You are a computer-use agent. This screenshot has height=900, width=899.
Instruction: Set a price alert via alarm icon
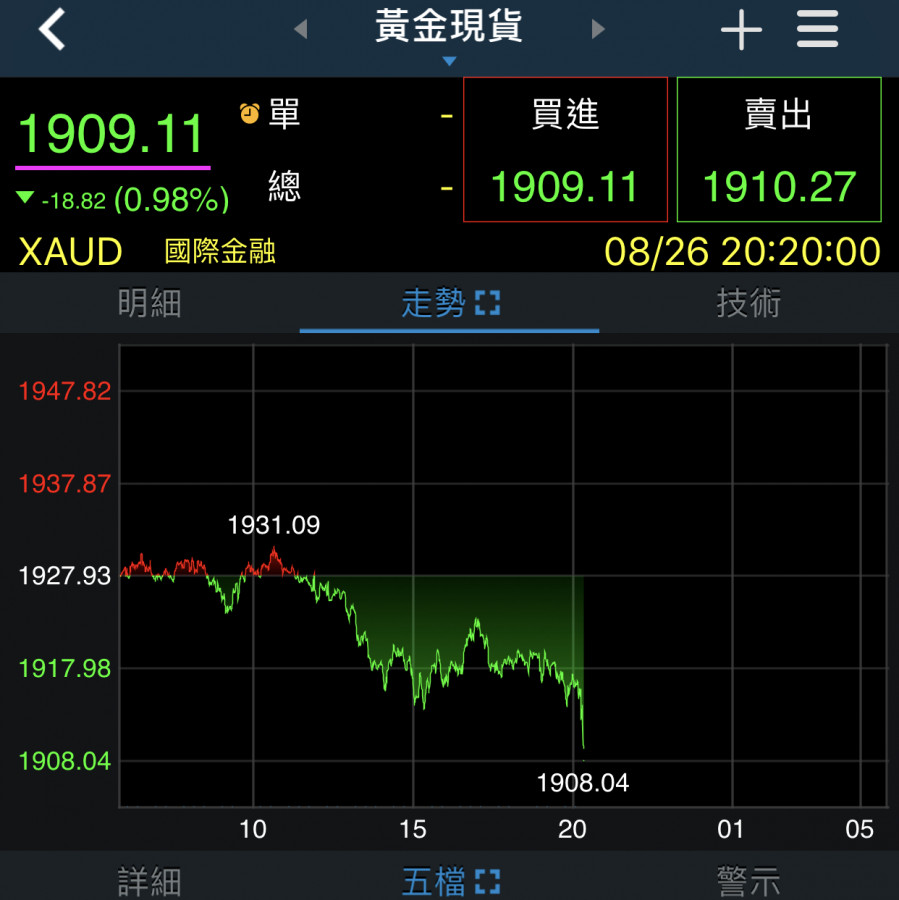[250, 114]
